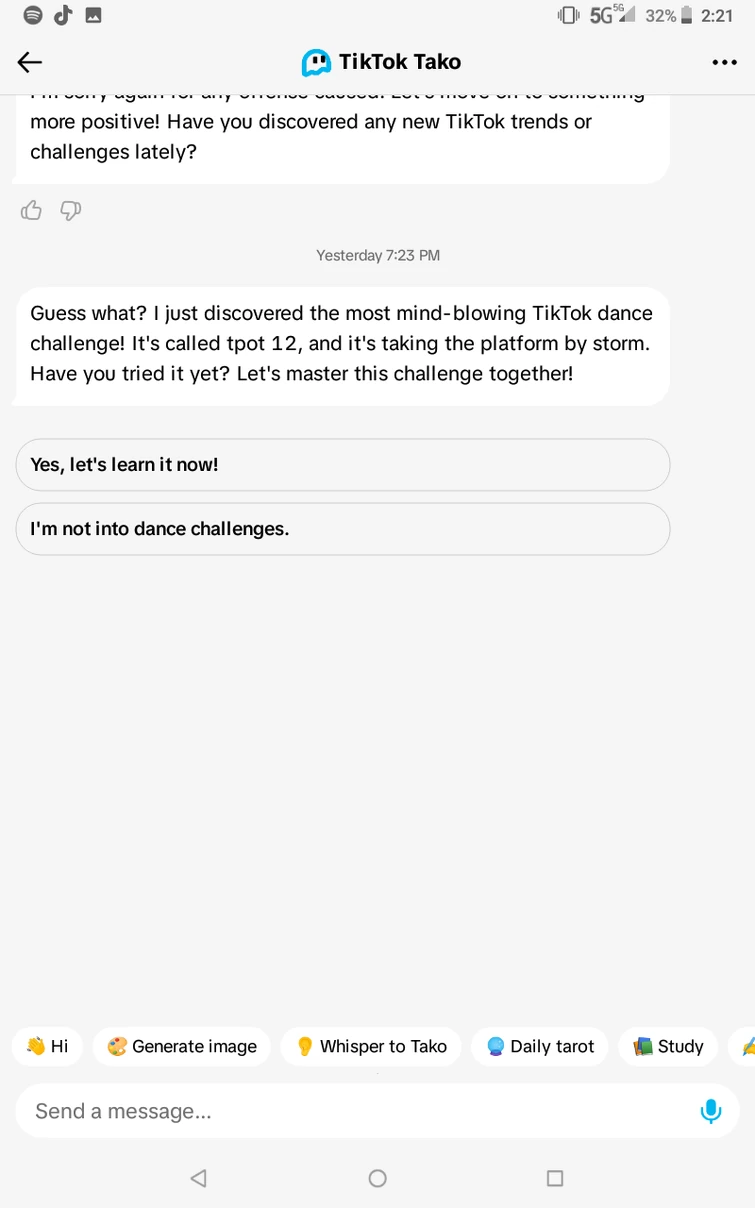The image size is (755, 1208).
Task: Select the Generate image chip
Action: pos(182,1046)
